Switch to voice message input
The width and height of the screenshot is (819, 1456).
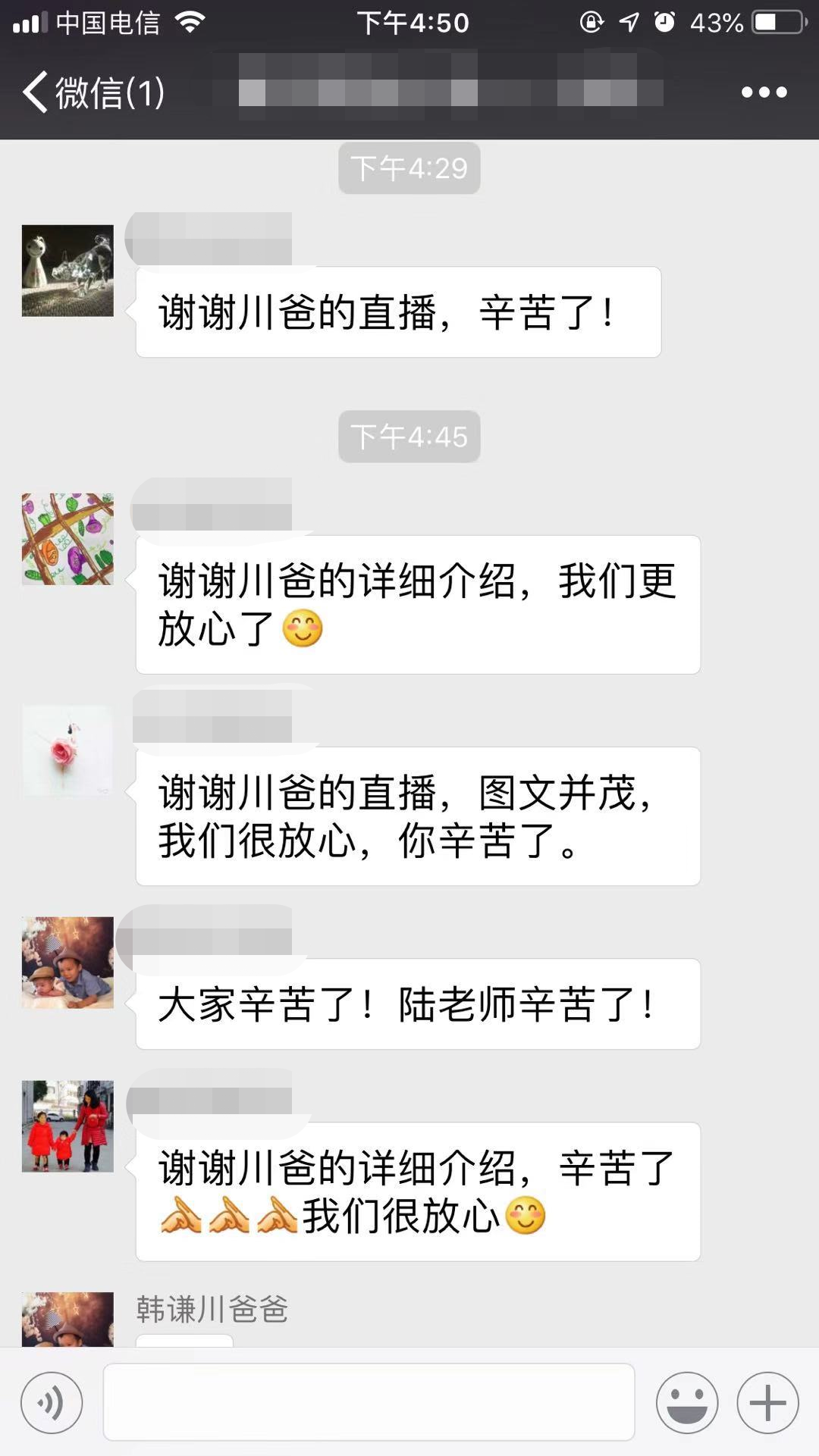pos(52,1402)
